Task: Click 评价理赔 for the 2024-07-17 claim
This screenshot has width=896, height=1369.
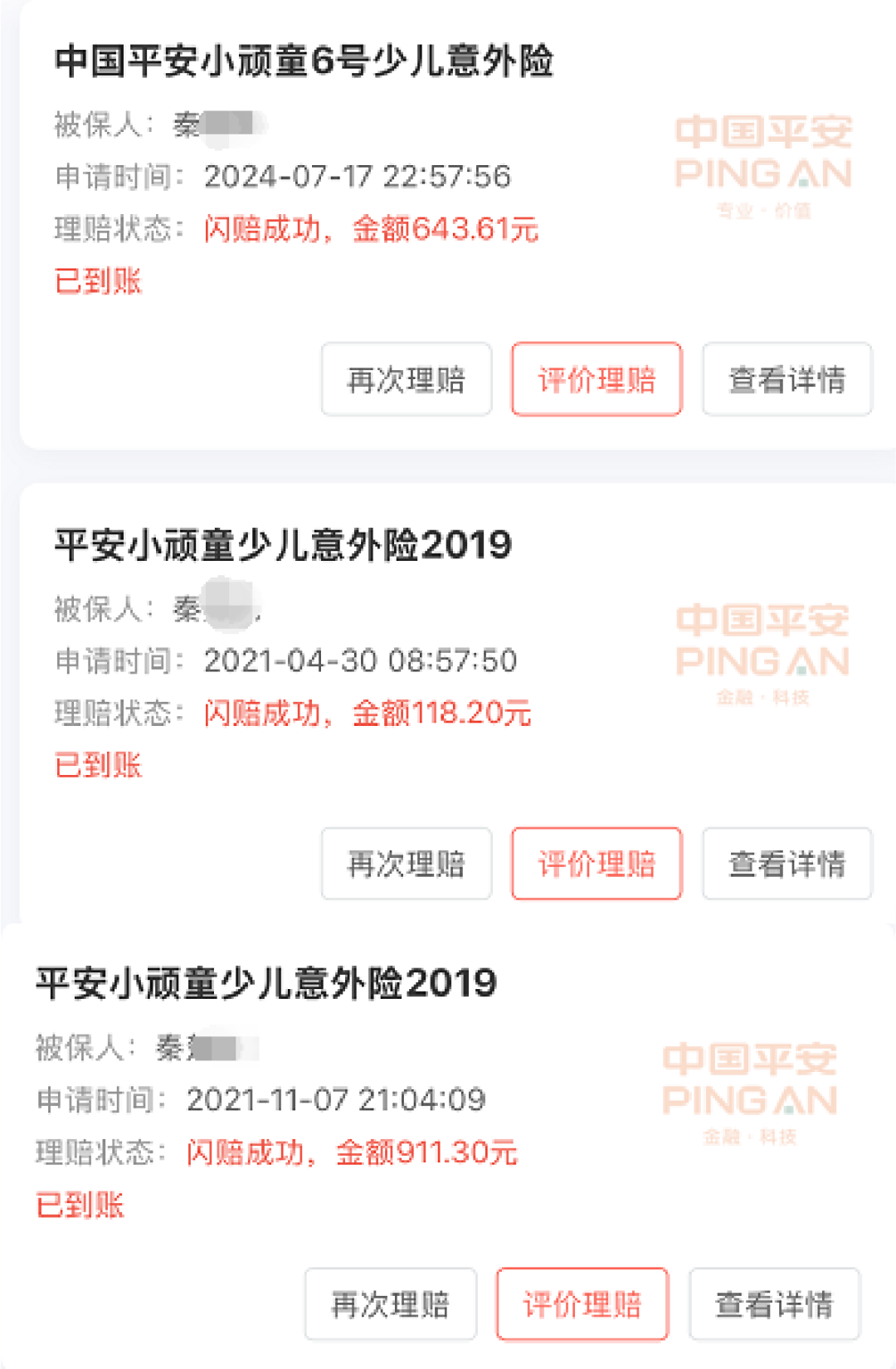Action: point(597,380)
